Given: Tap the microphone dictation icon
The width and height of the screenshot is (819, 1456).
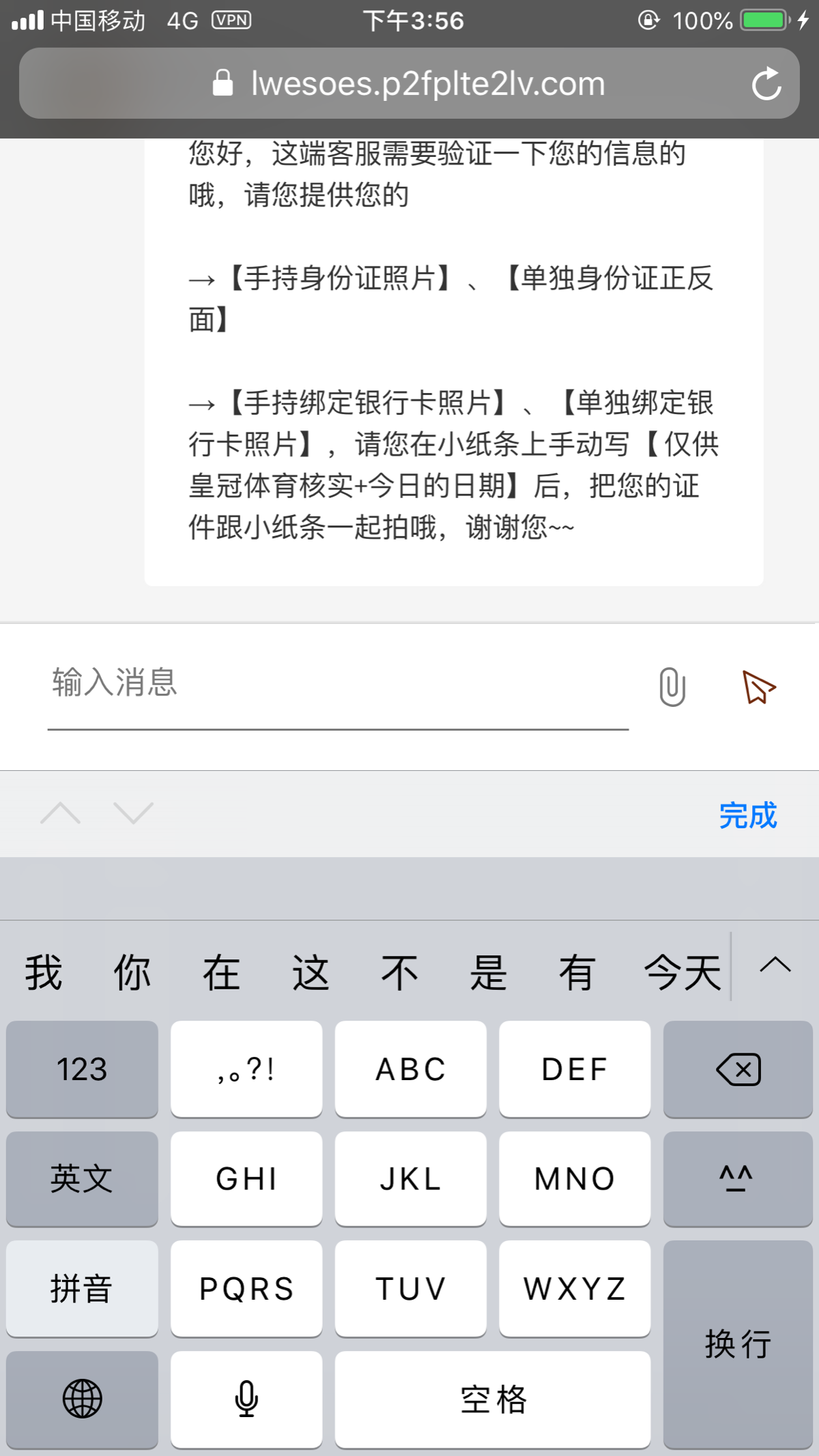Looking at the screenshot, I should [x=246, y=1399].
